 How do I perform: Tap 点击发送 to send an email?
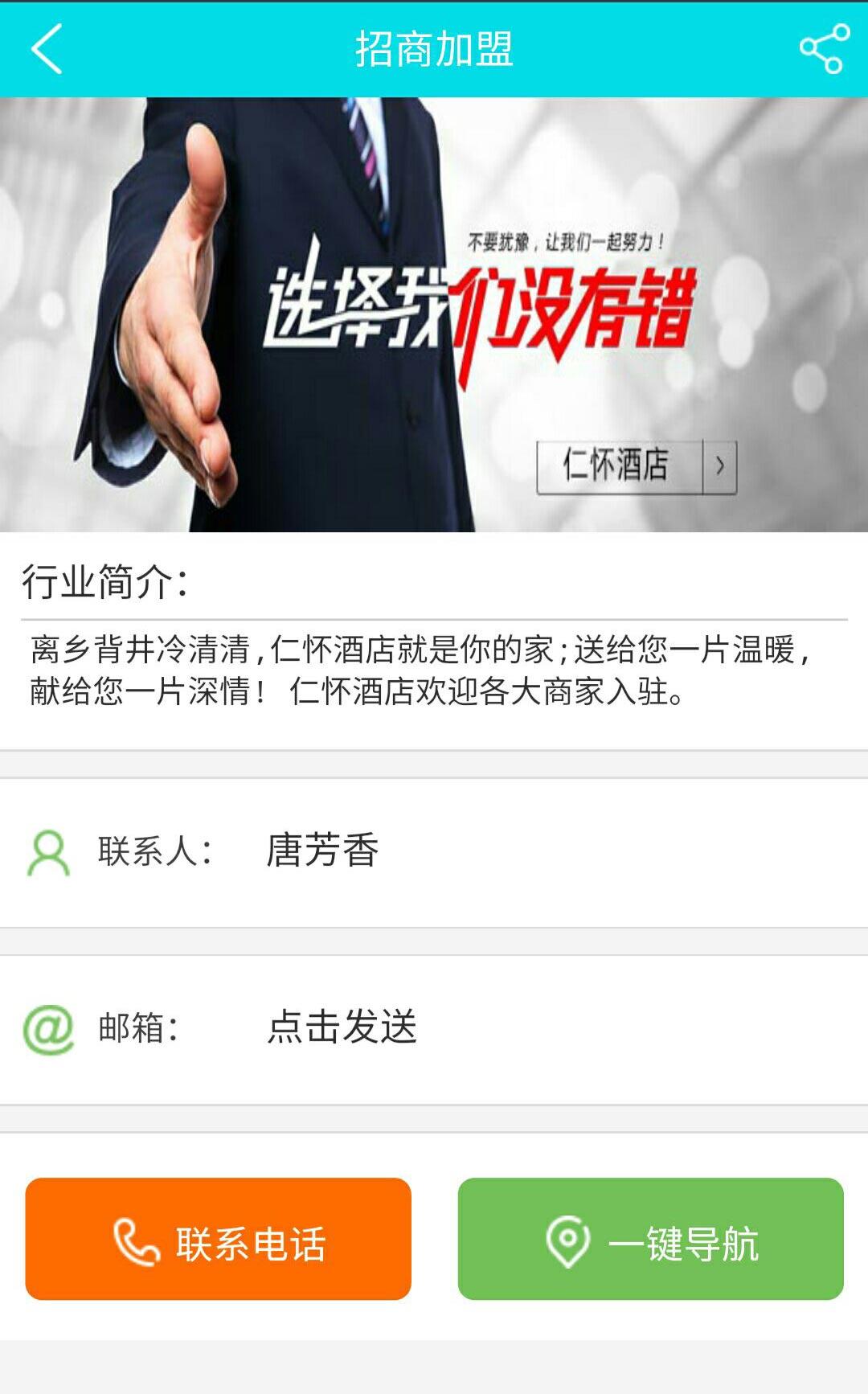point(342,1027)
